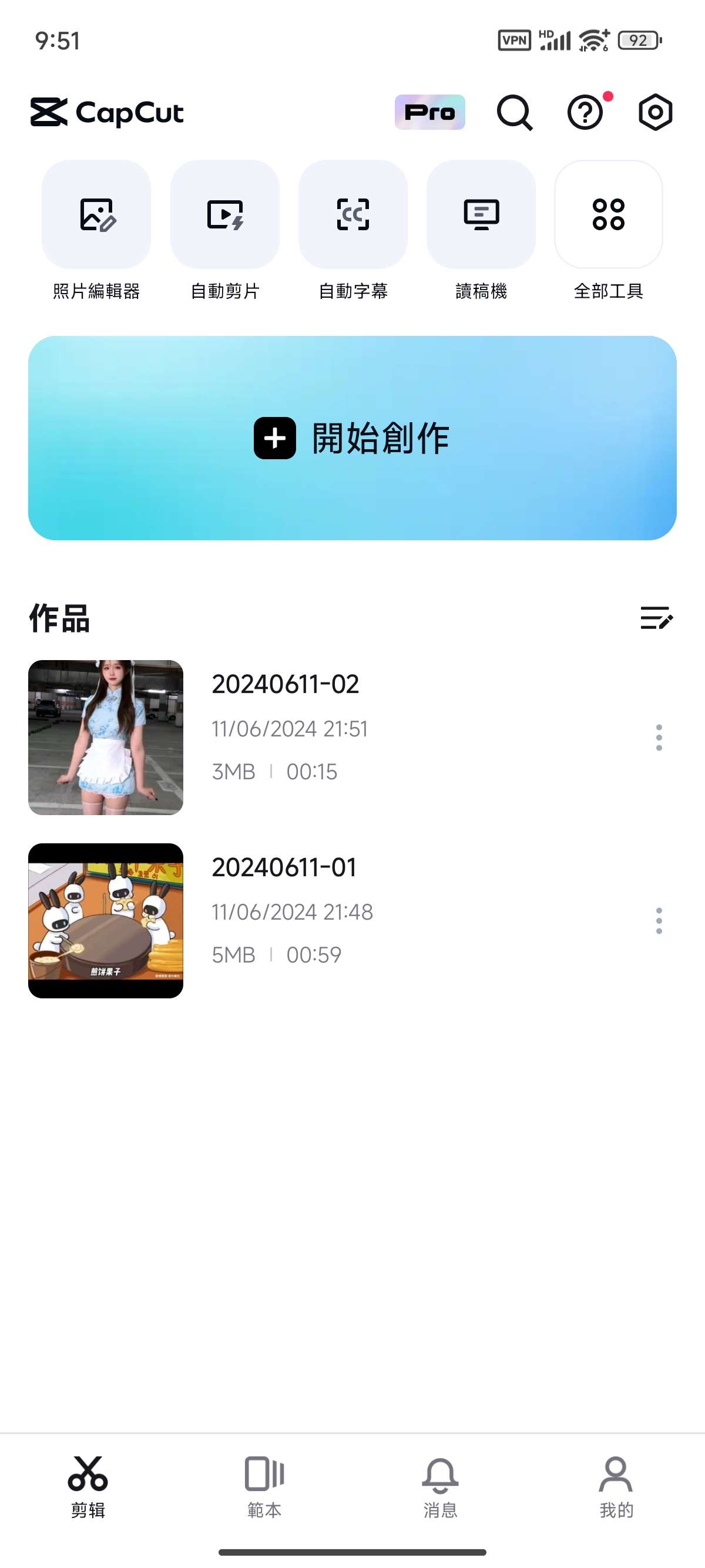Tap the edit list icon beside 作品
The image size is (705, 1568).
(656, 618)
